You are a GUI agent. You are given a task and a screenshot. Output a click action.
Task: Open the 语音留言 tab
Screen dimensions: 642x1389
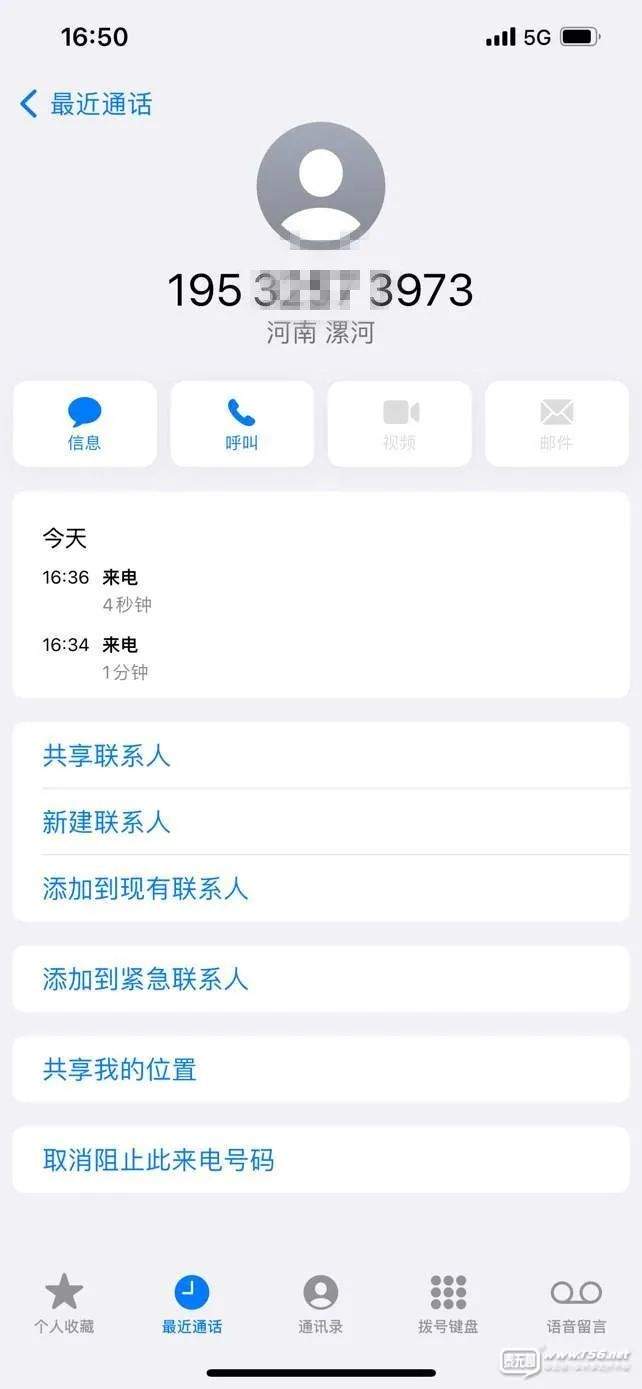[x=577, y=1305]
